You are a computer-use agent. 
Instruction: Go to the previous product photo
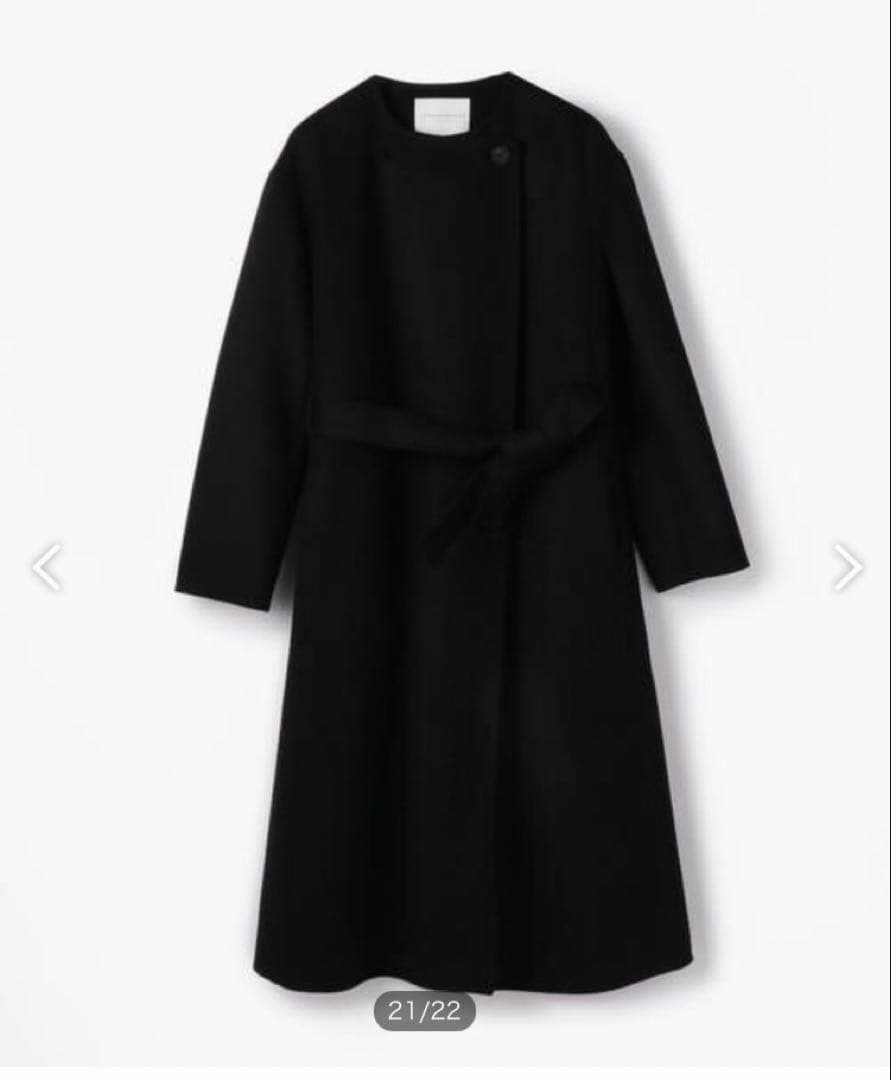click(x=47, y=567)
